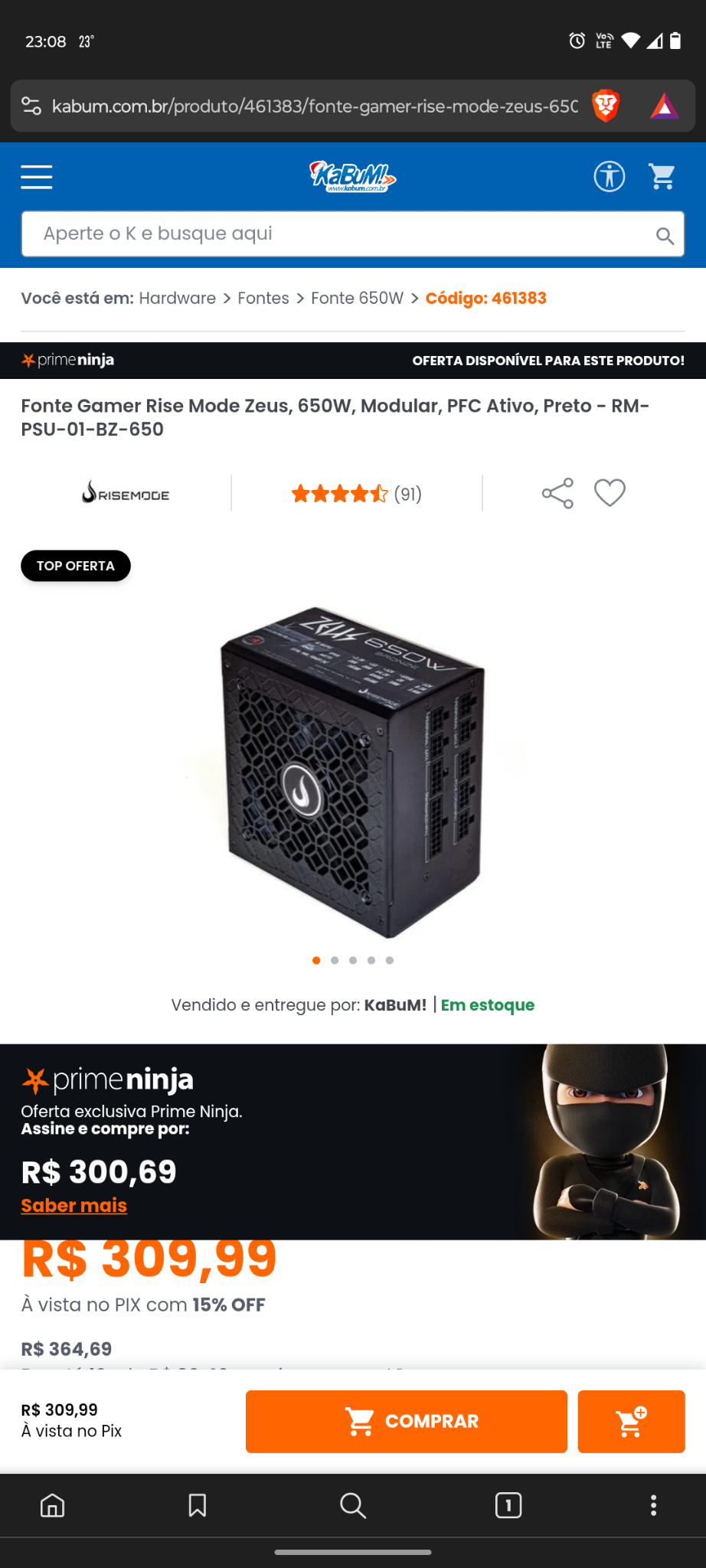This screenshot has height=1568, width=706.
Task: Tap 'Saber mais' about Prime Ninja
Action: (x=74, y=1205)
